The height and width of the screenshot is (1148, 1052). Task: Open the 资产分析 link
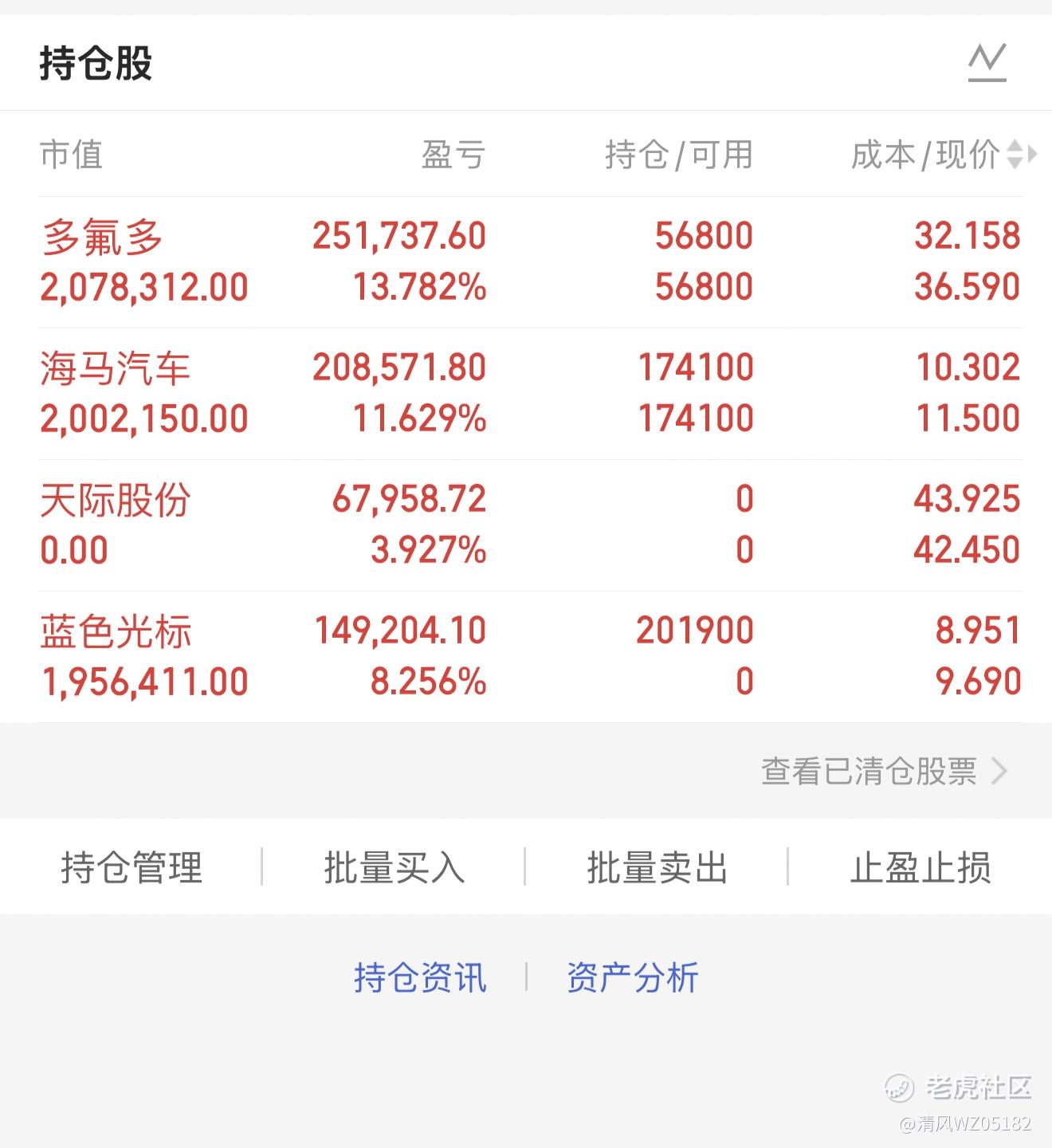[x=632, y=977]
